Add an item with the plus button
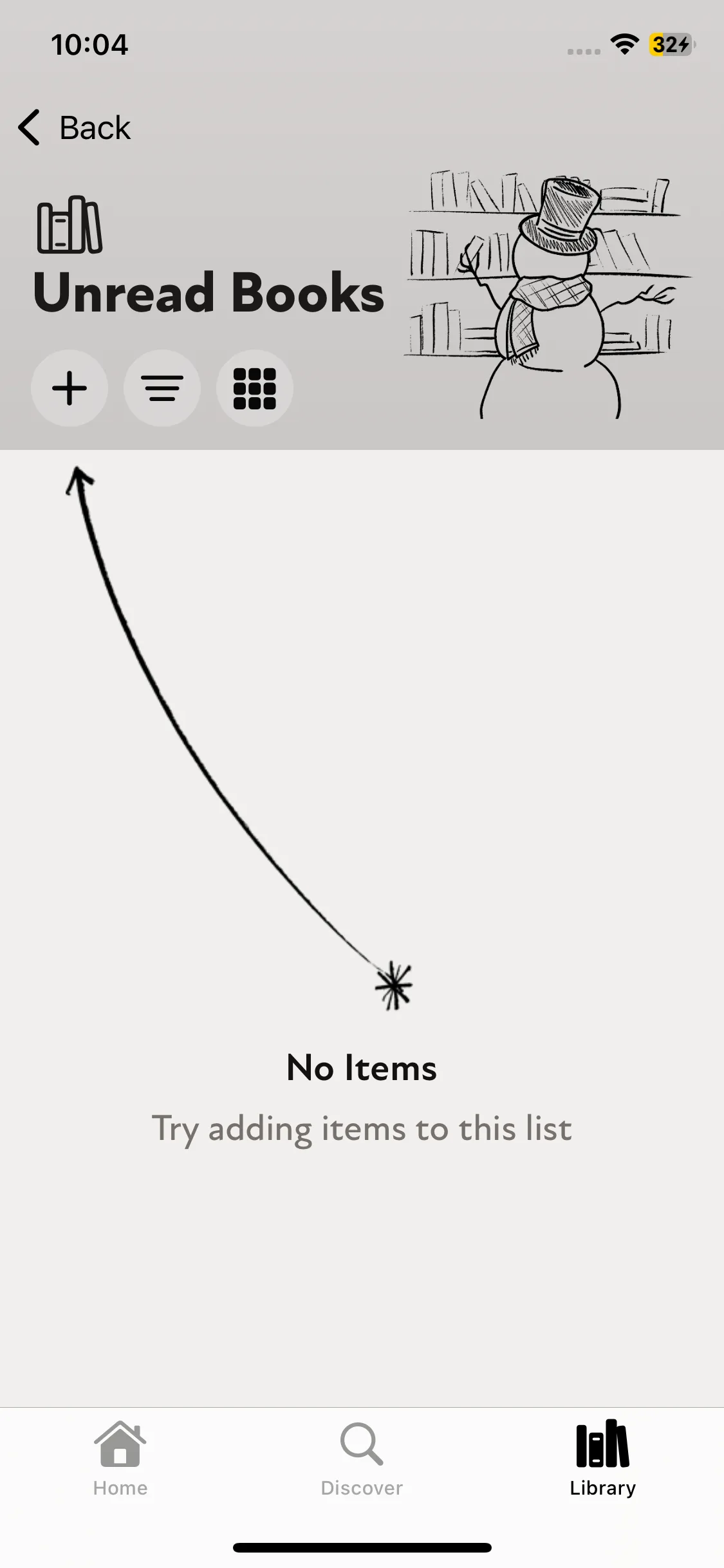The image size is (724, 1568). (x=70, y=388)
